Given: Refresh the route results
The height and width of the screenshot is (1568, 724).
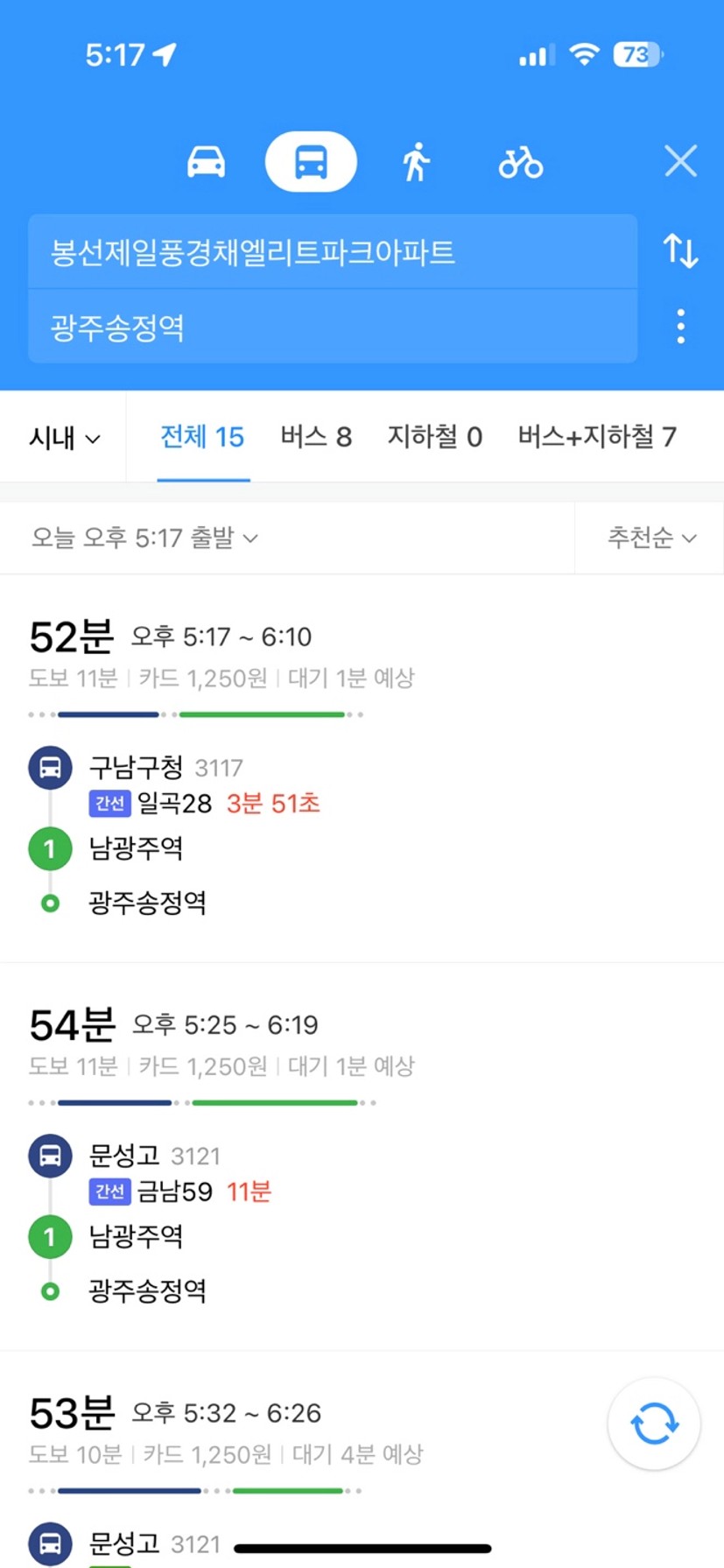Looking at the screenshot, I should [654, 1424].
